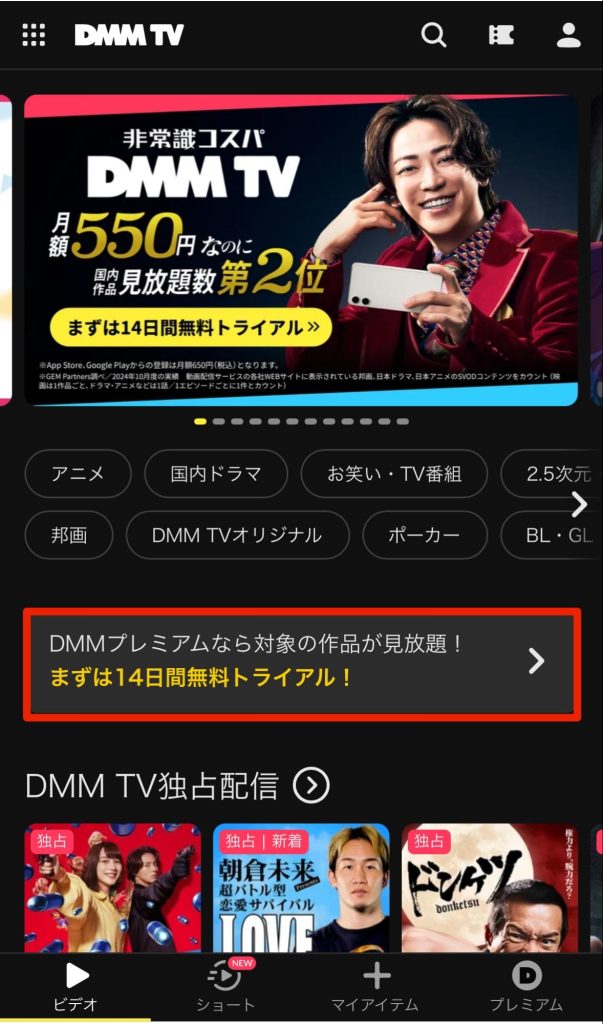This screenshot has width=603, height=1024.
Task: Open the 朝倉未来 LOVE show thumbnail
Action: 301,888
